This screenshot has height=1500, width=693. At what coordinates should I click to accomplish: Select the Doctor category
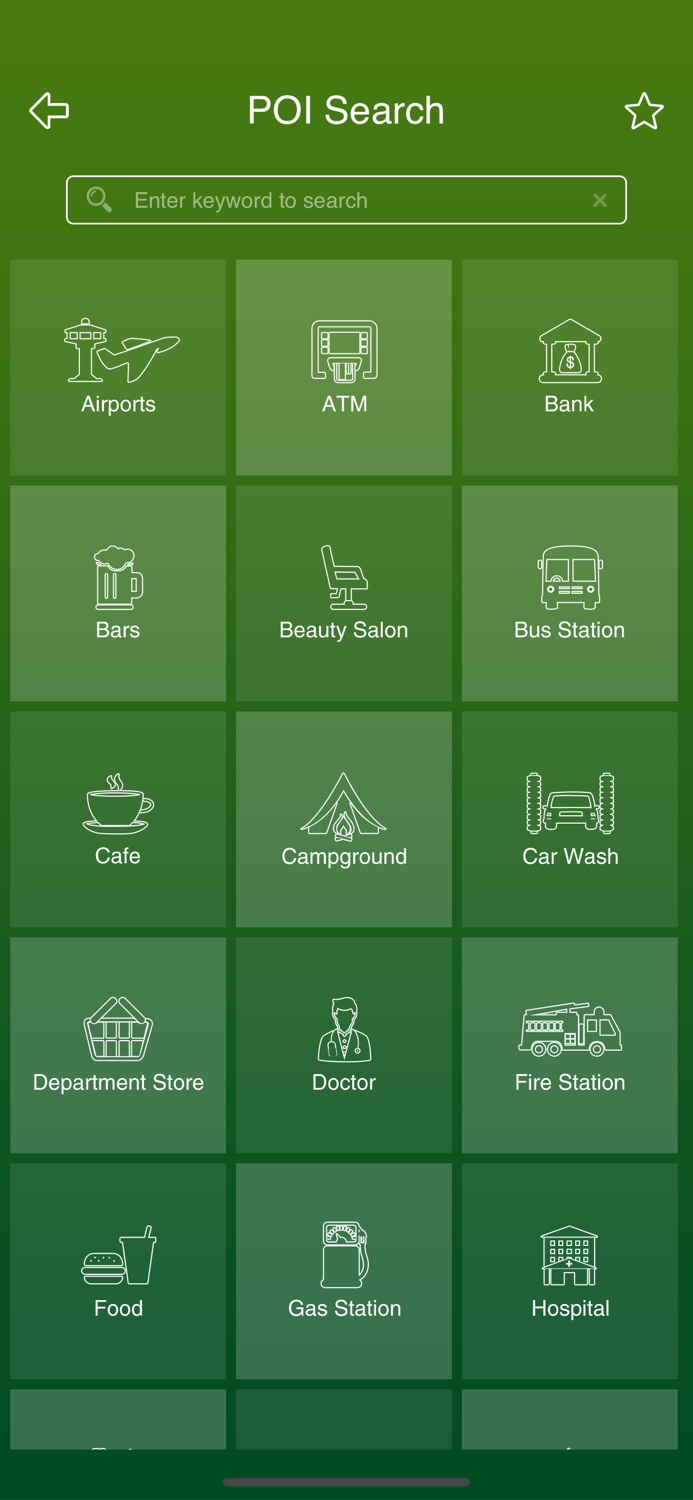[344, 1045]
